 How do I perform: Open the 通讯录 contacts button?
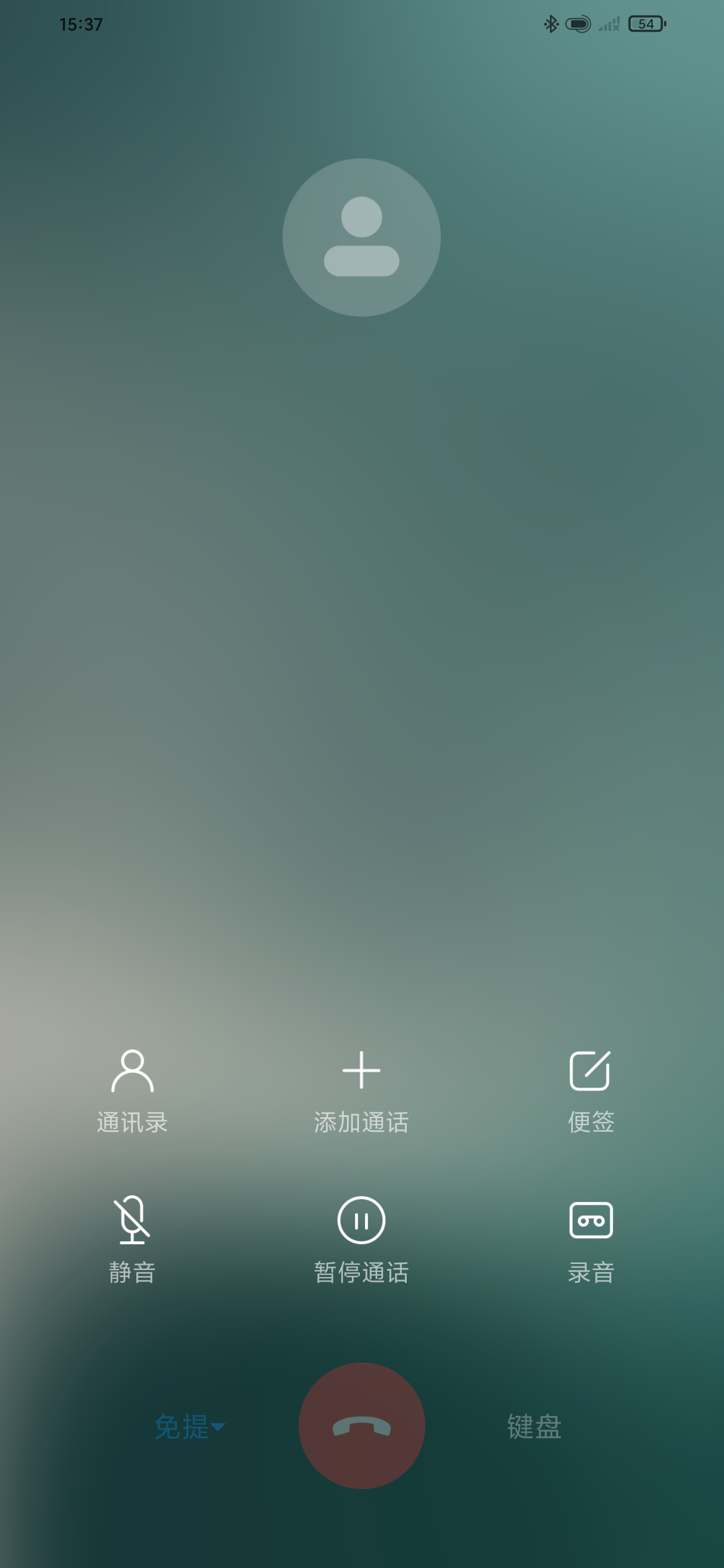[x=132, y=1091]
